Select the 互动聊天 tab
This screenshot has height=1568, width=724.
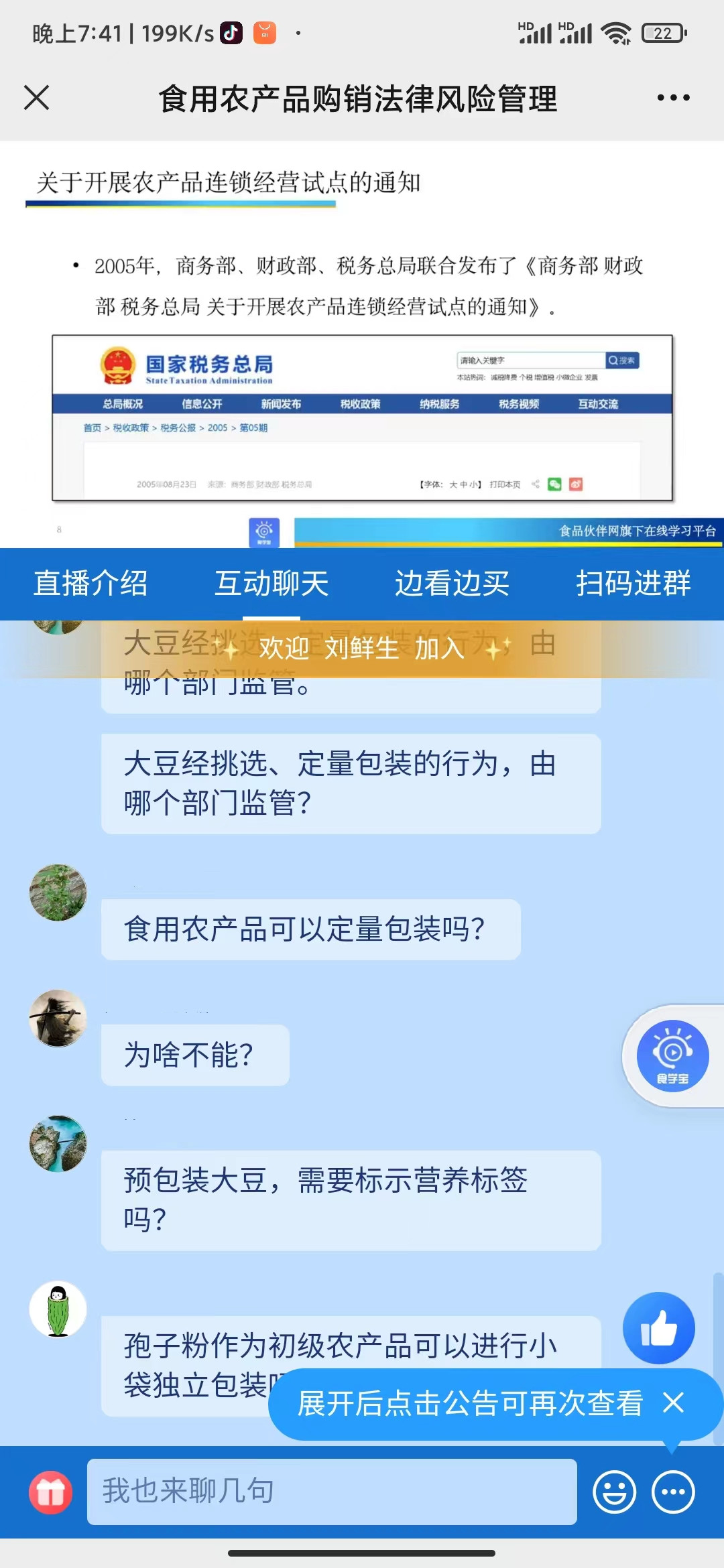[271, 583]
